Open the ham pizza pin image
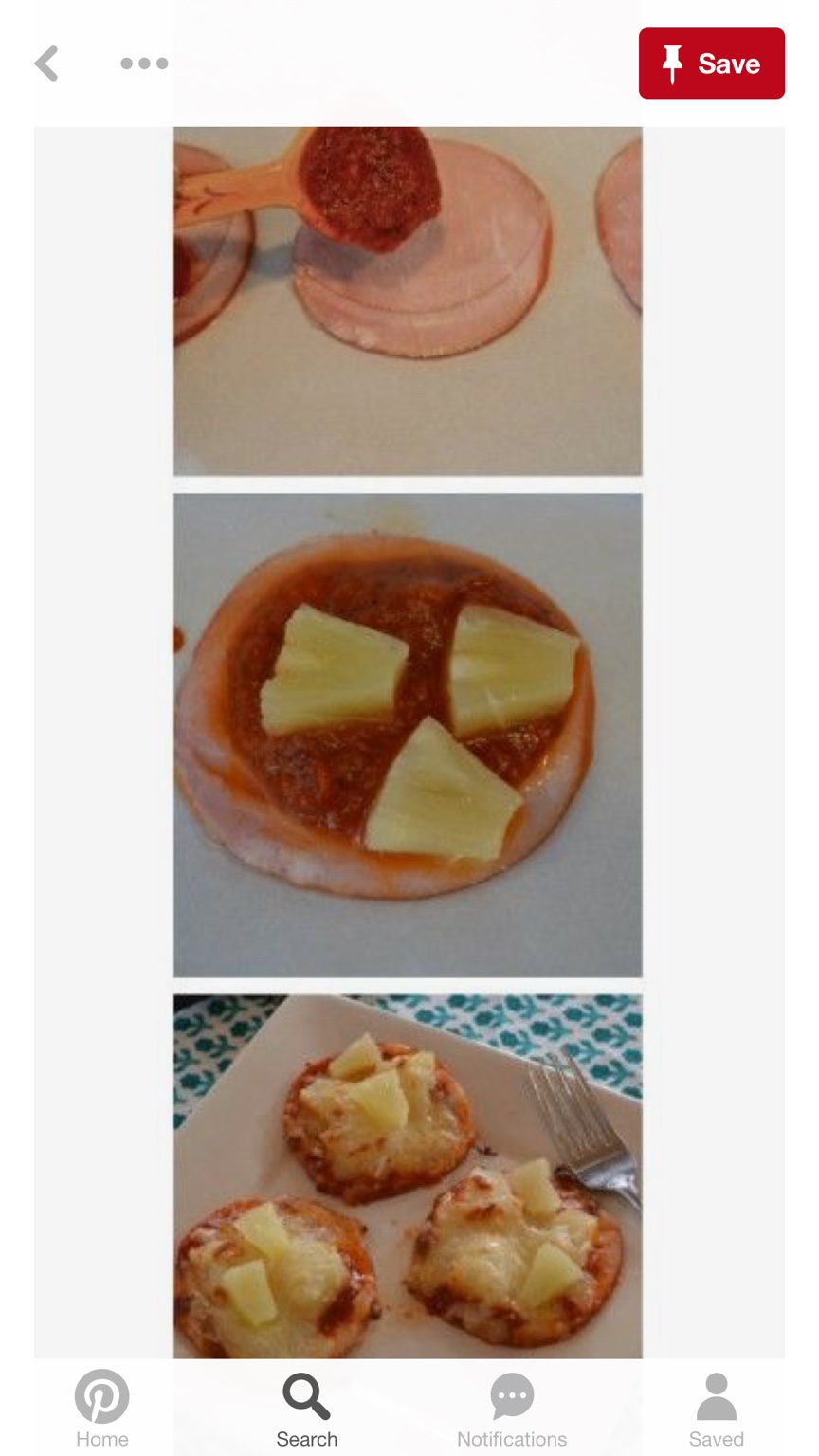 [408, 742]
